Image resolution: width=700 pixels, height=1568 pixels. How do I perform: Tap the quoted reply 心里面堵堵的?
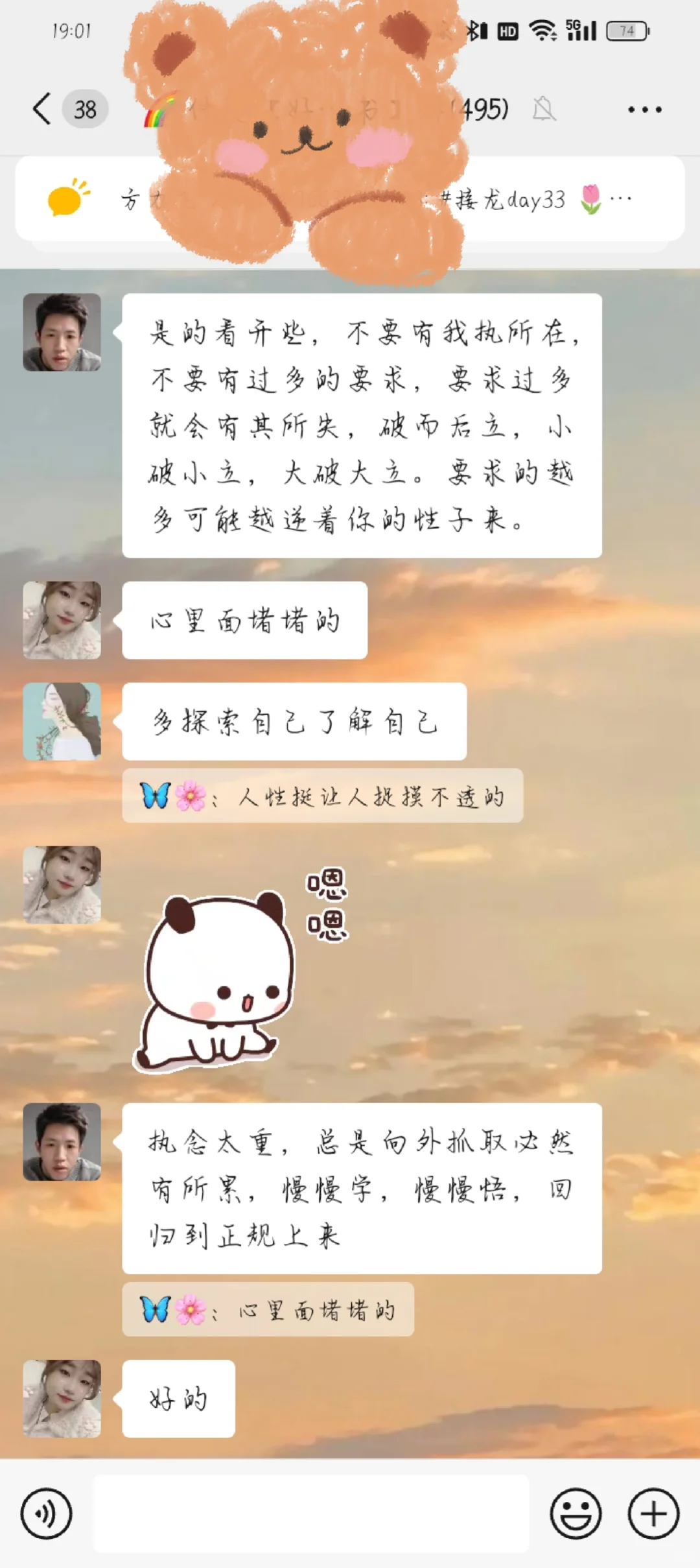point(268,1310)
